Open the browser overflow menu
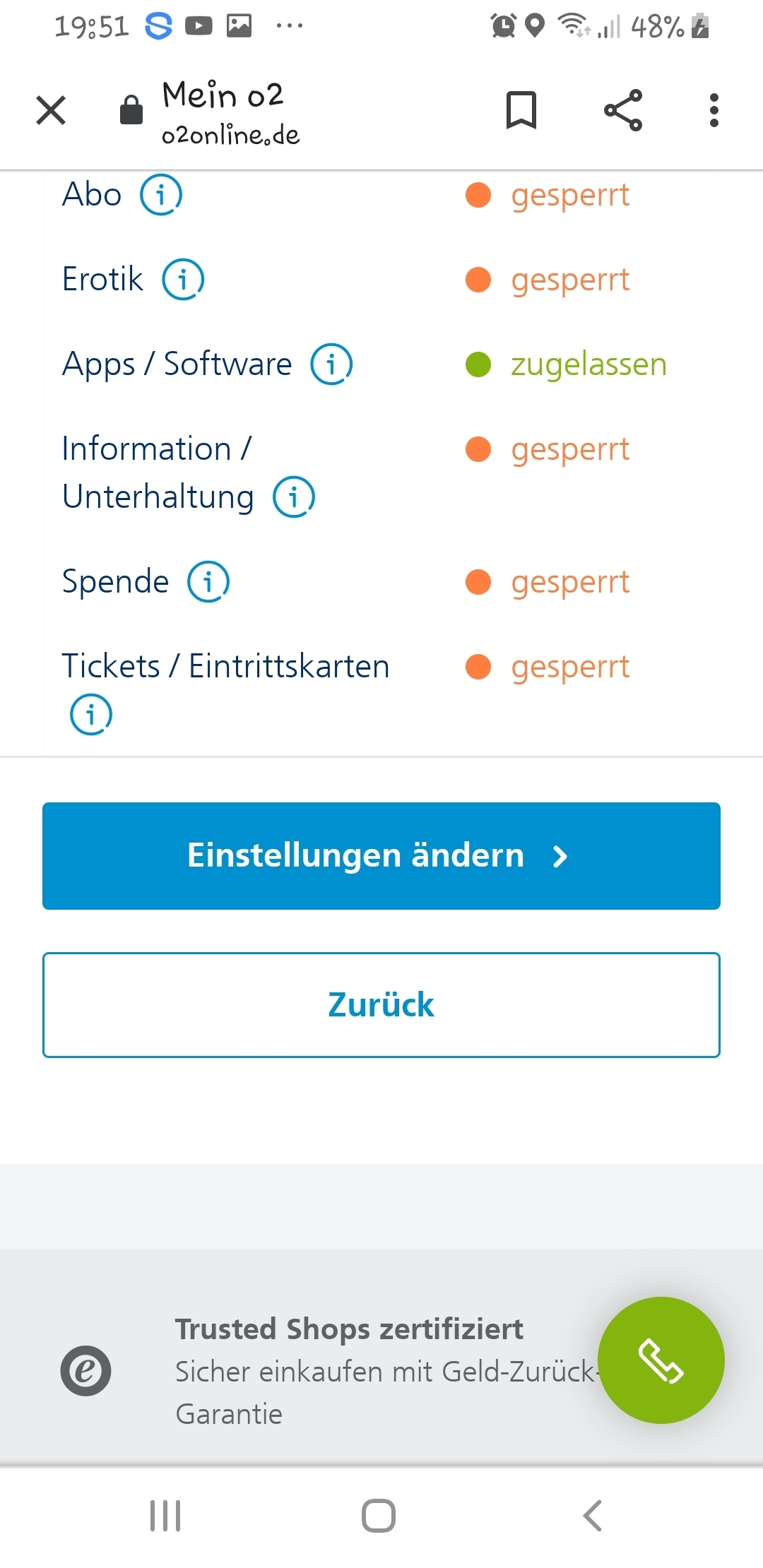The image size is (763, 1568). tap(714, 111)
